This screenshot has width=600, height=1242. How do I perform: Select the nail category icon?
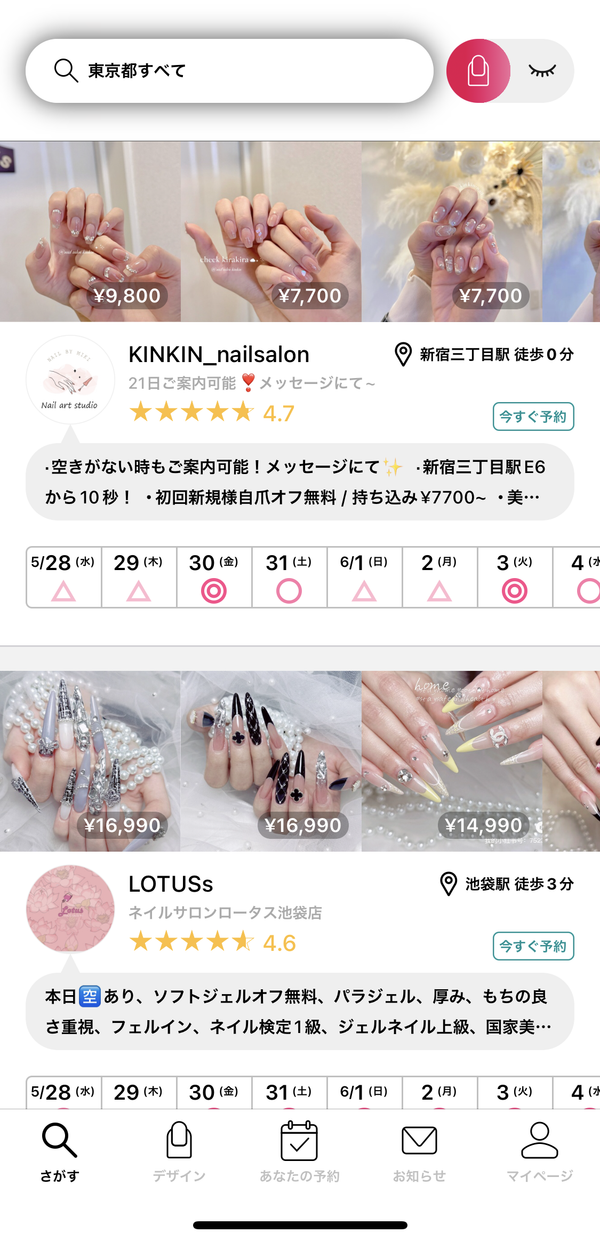[478, 71]
